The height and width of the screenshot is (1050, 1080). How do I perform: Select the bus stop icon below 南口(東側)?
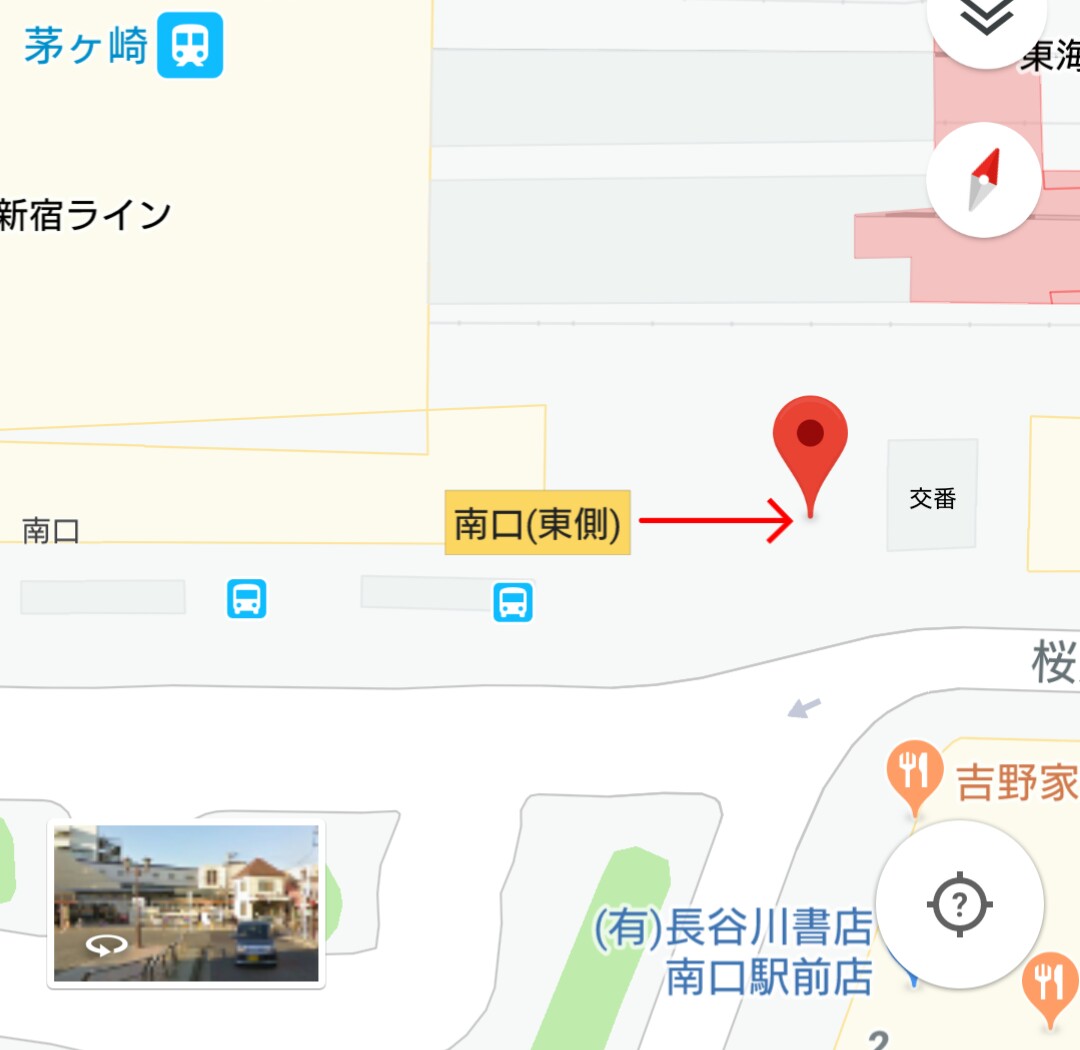tap(513, 603)
